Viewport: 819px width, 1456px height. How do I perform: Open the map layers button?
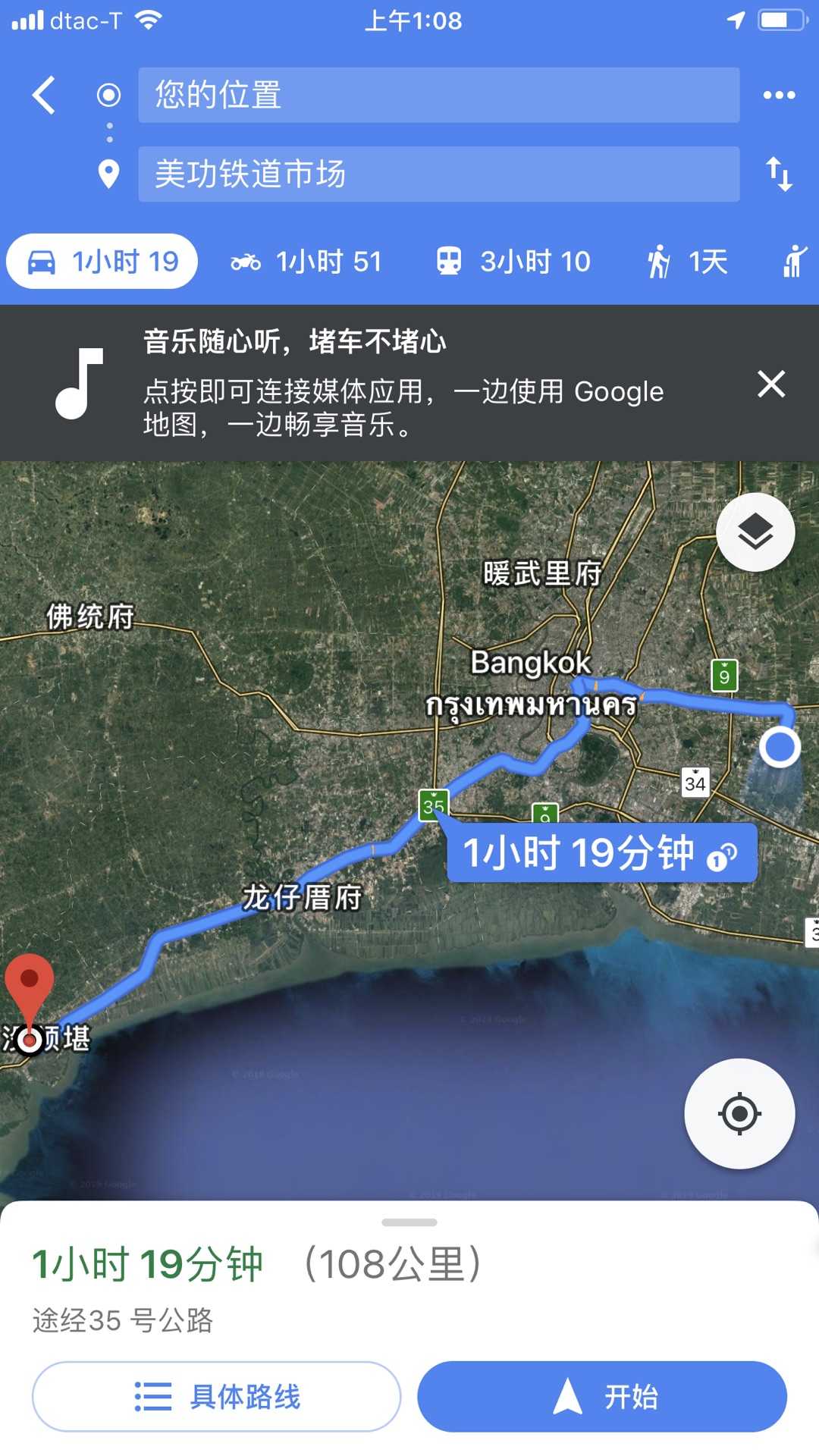point(755,532)
